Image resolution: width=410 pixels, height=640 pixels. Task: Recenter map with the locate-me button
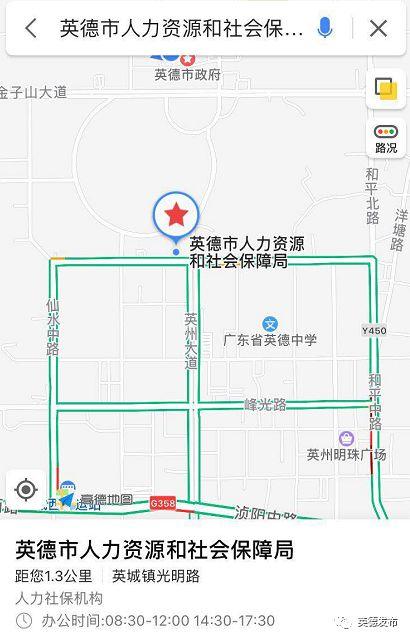click(26, 489)
